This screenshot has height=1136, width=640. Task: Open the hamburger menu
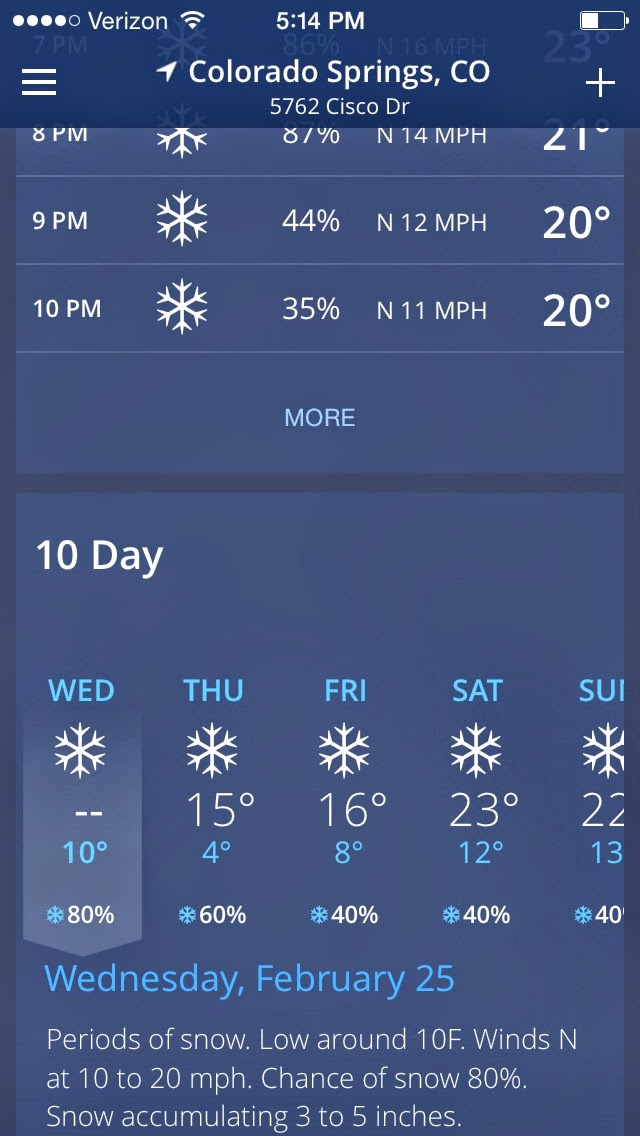pyautogui.click(x=39, y=83)
